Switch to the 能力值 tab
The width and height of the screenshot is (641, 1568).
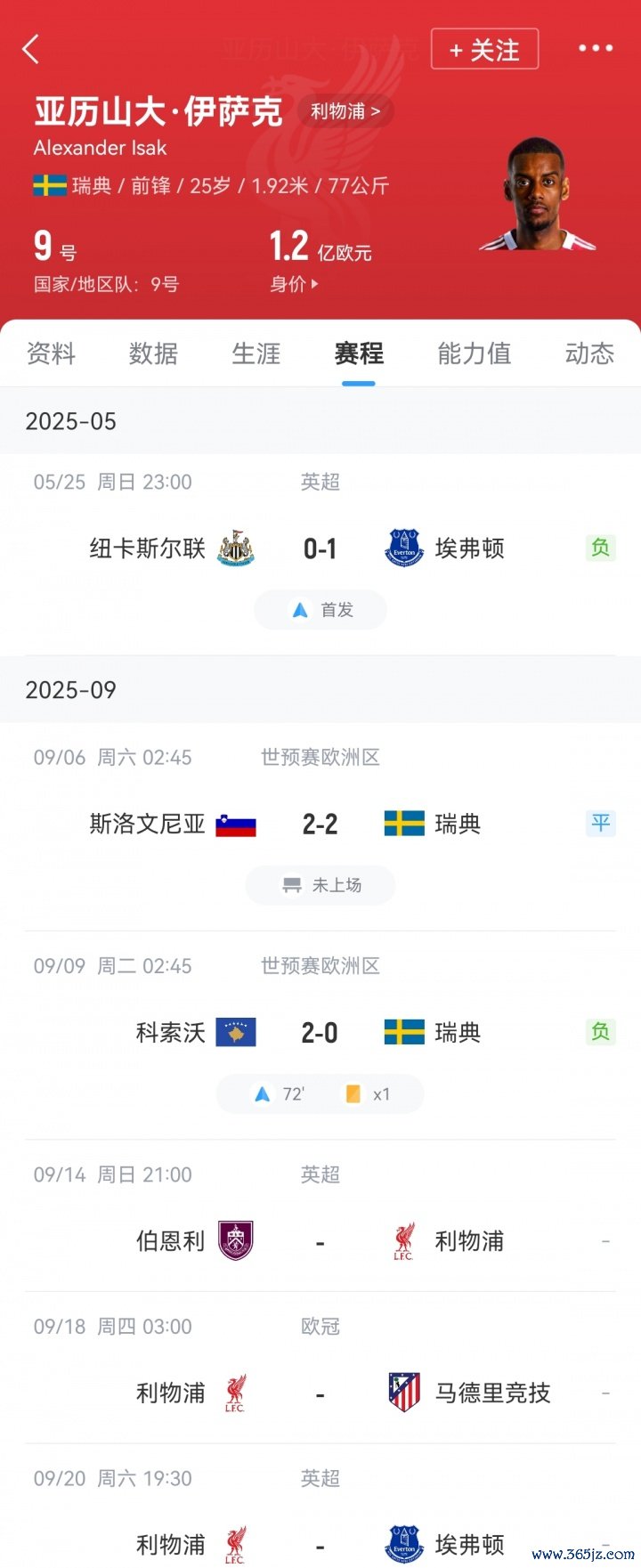pyautogui.click(x=474, y=353)
